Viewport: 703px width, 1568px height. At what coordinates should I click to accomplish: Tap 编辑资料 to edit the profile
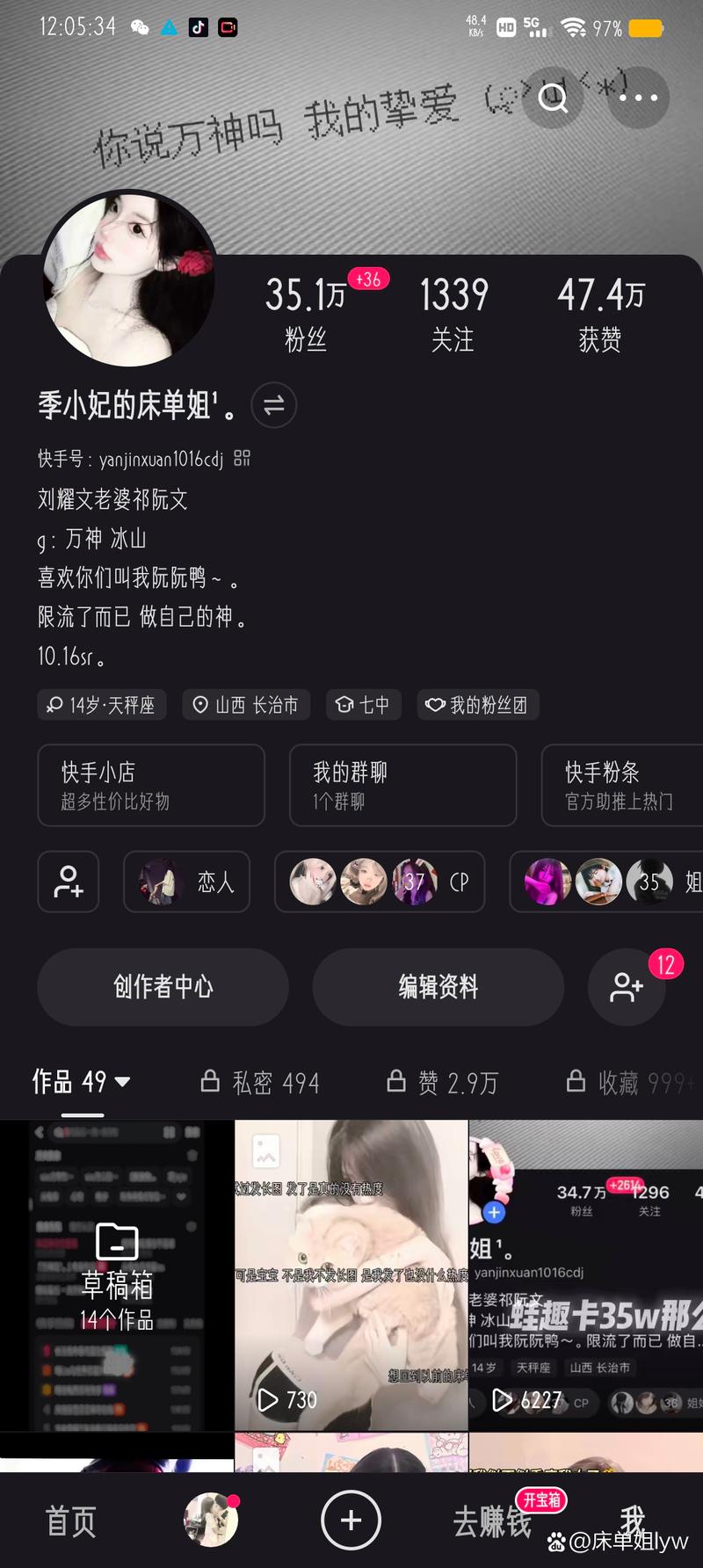pos(438,986)
